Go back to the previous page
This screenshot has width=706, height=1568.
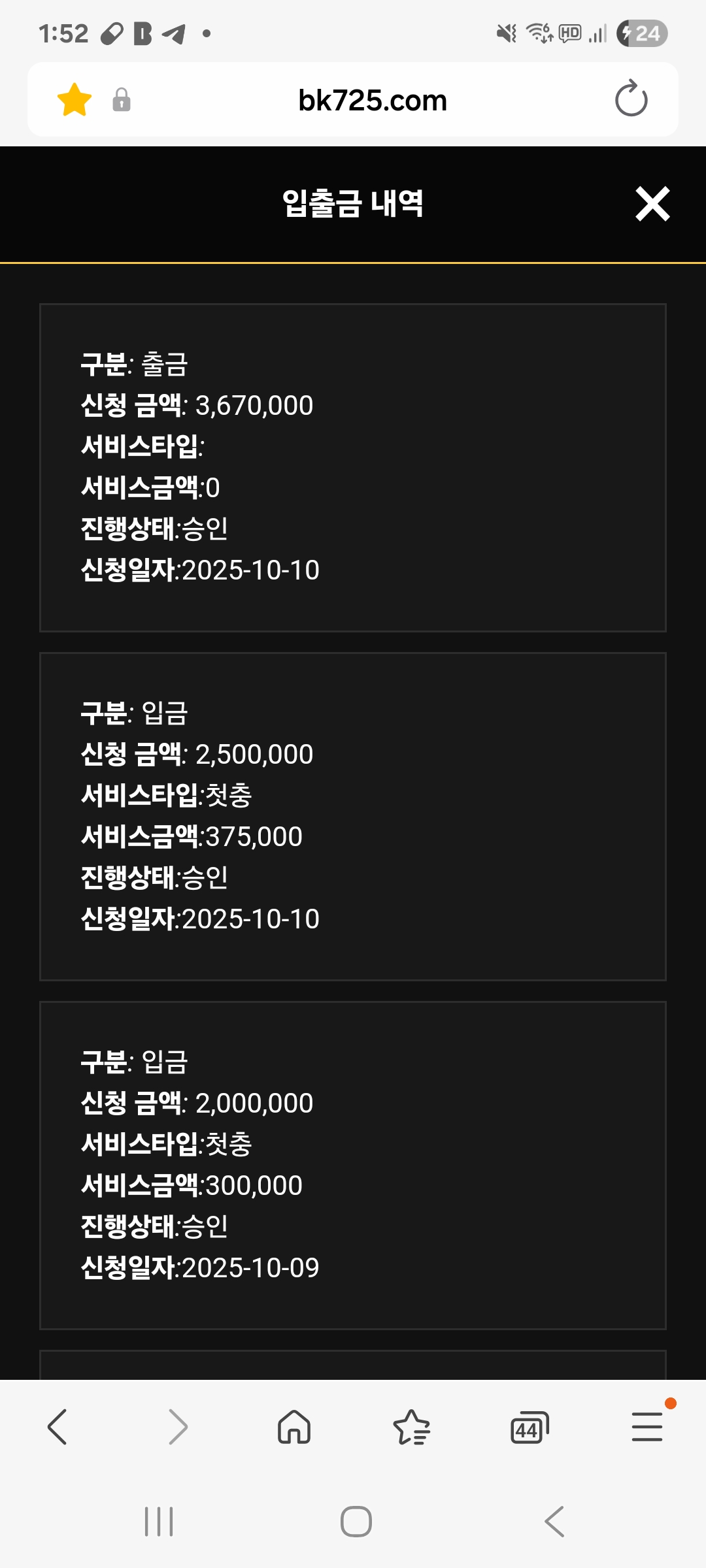point(58,1427)
